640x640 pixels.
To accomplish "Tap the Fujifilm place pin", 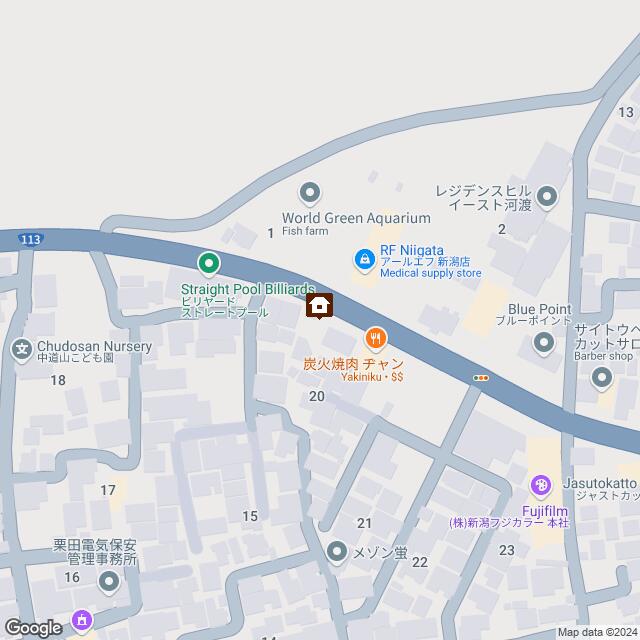I will (540, 486).
